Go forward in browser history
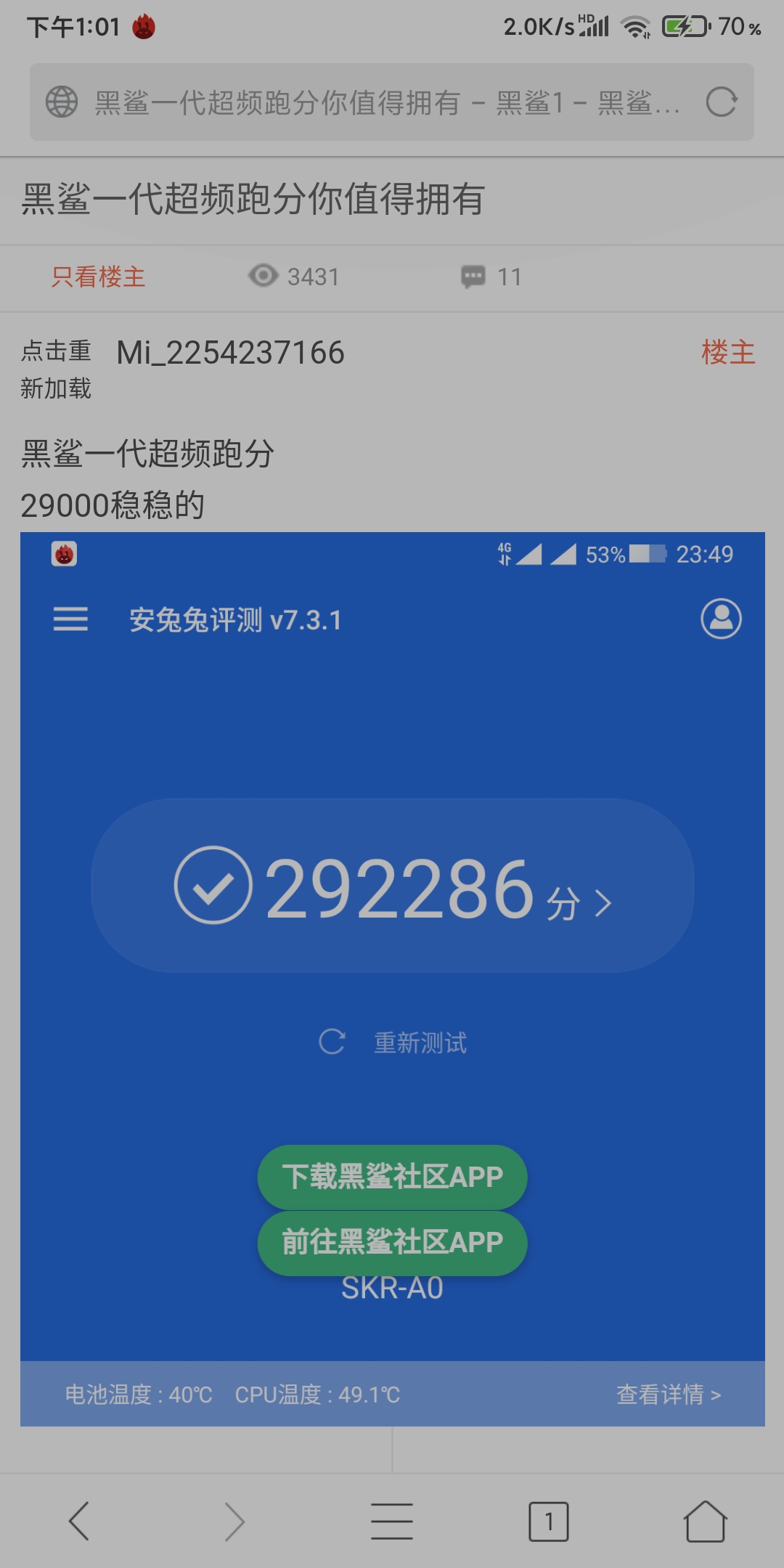 click(x=234, y=1521)
